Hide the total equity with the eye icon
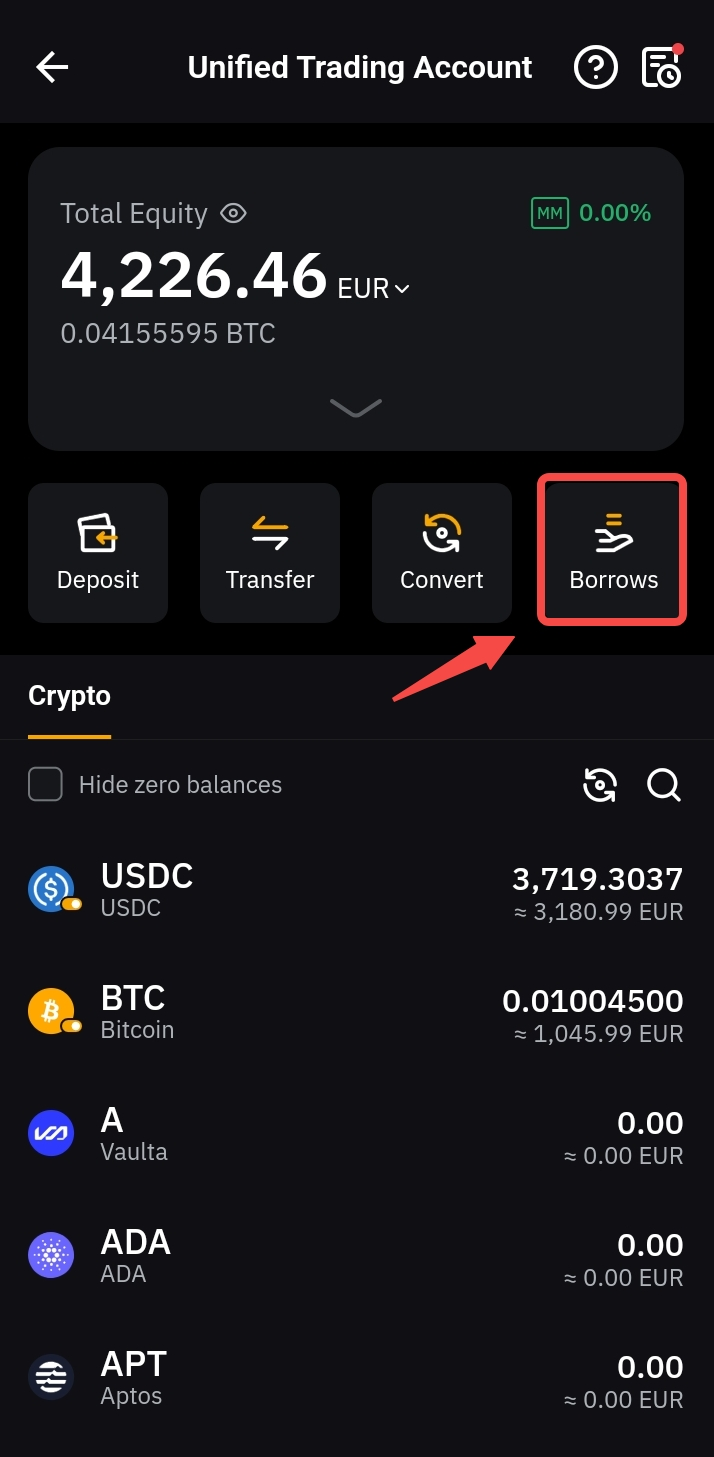Screen dimensions: 714x1457 click(x=233, y=213)
